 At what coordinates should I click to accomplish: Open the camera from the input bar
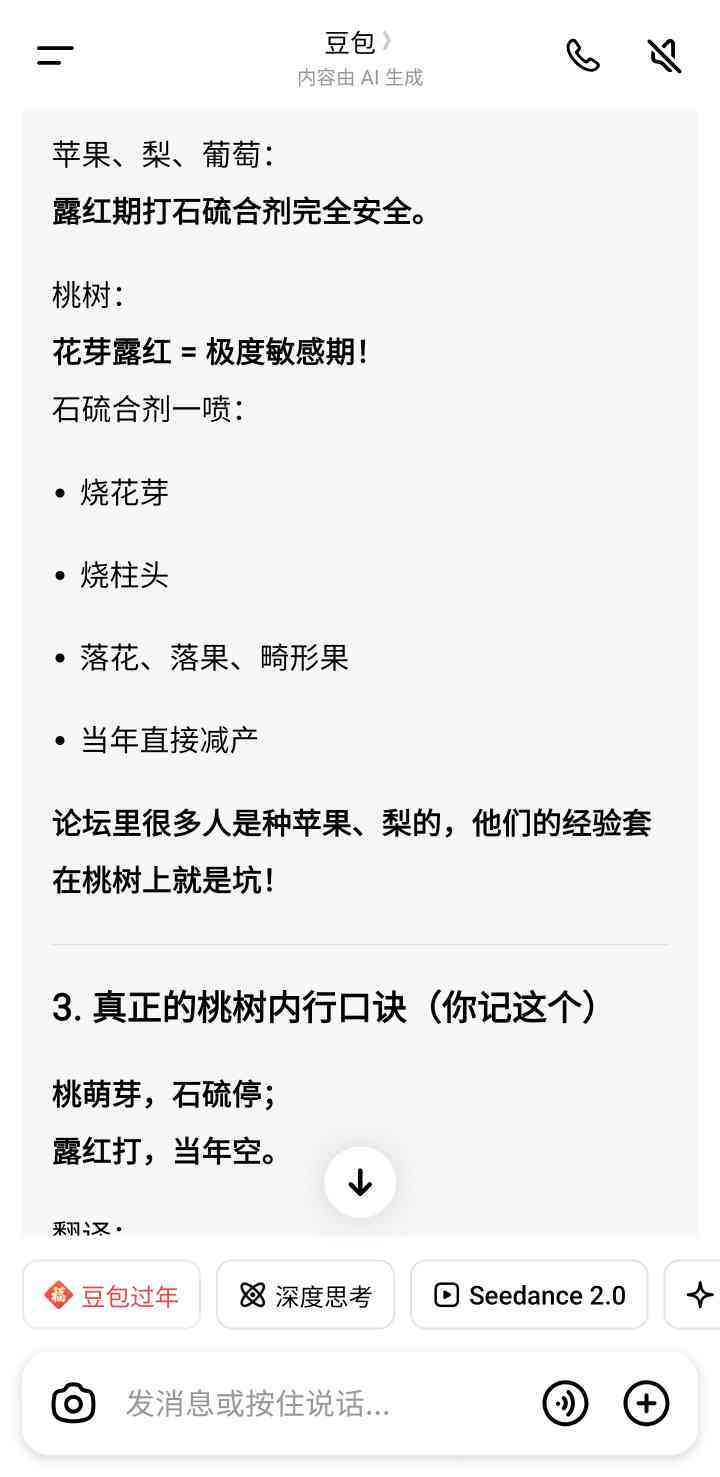pyautogui.click(x=73, y=1404)
